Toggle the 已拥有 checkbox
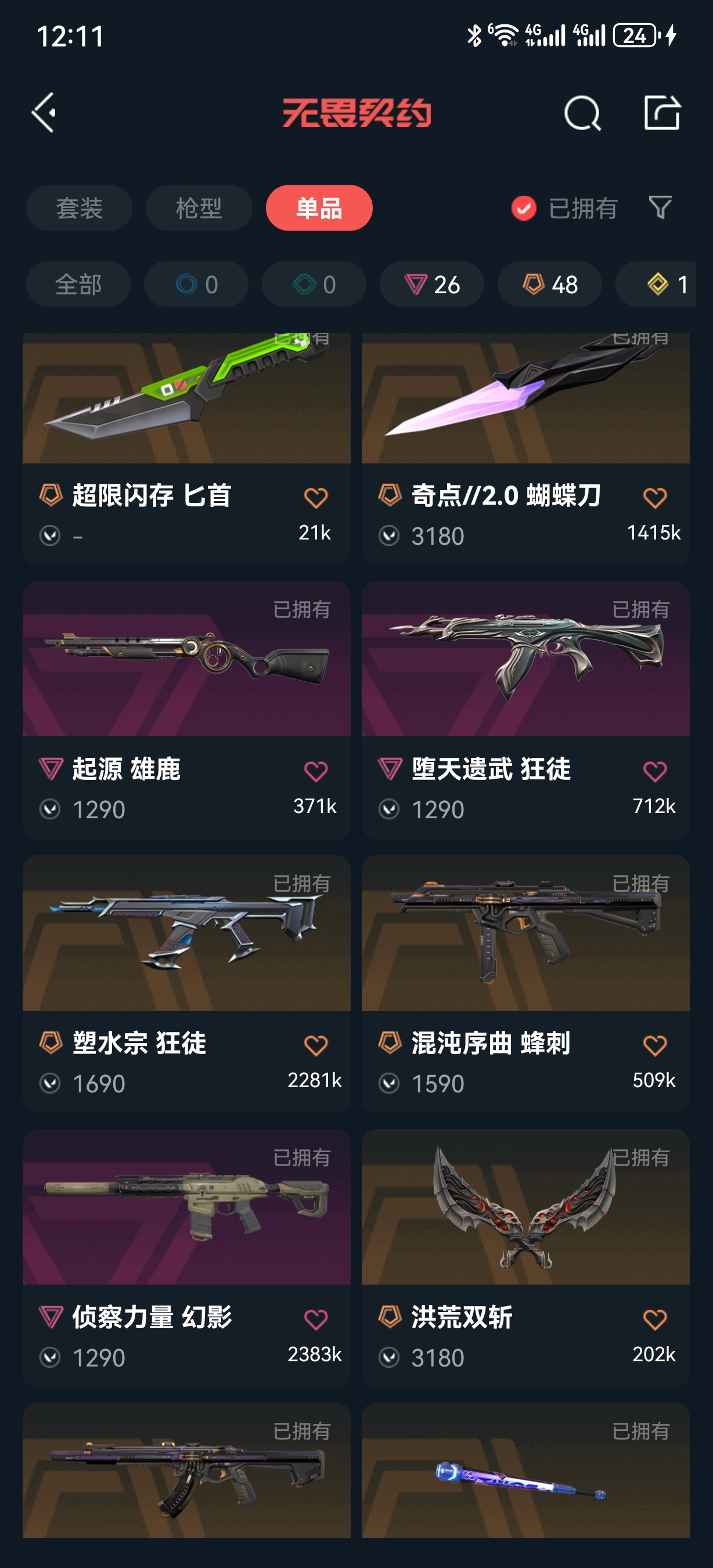 tap(524, 208)
